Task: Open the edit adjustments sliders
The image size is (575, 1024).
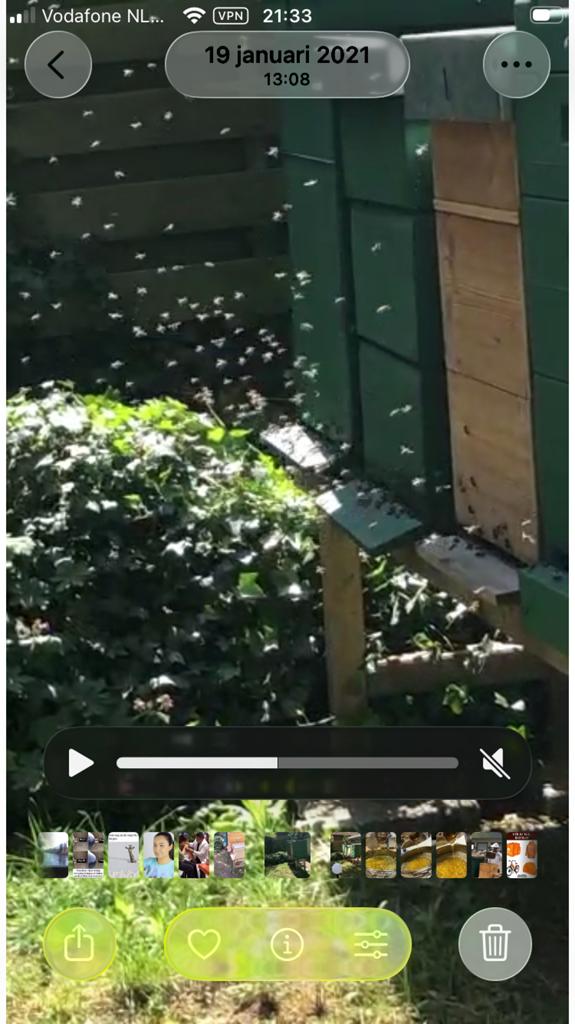Action: point(370,944)
